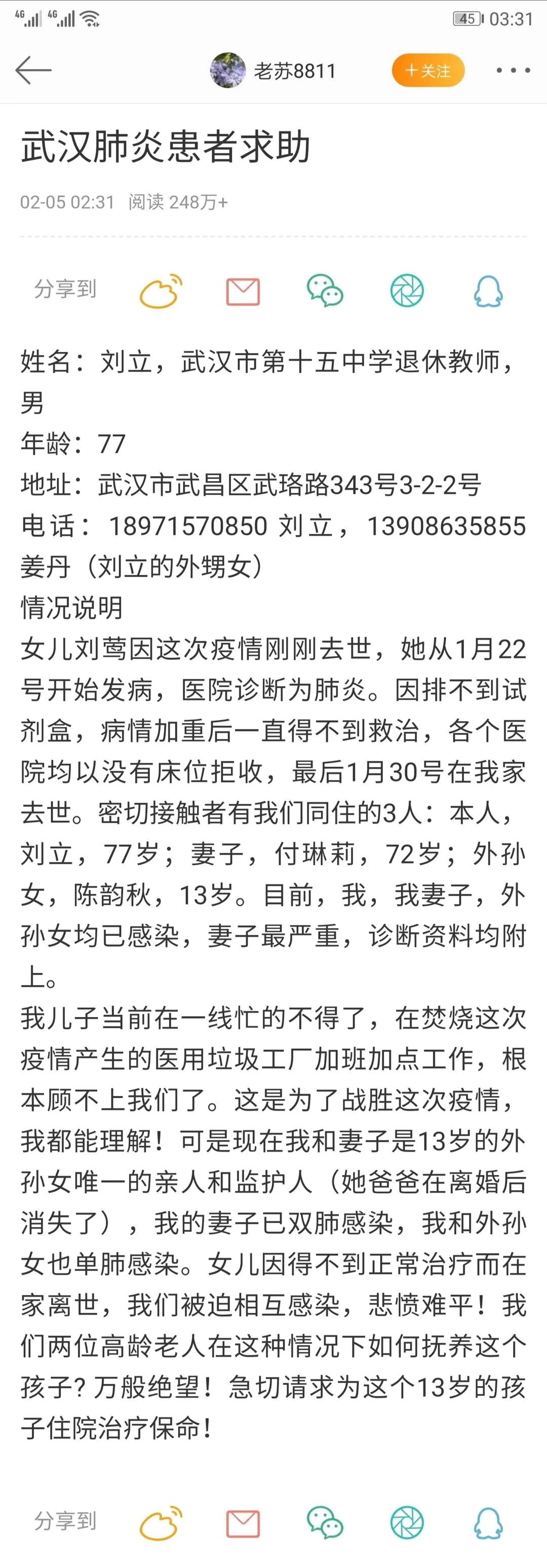Share to WeChat Moments from the row above the article
This screenshot has width=547, height=1568.
click(407, 291)
